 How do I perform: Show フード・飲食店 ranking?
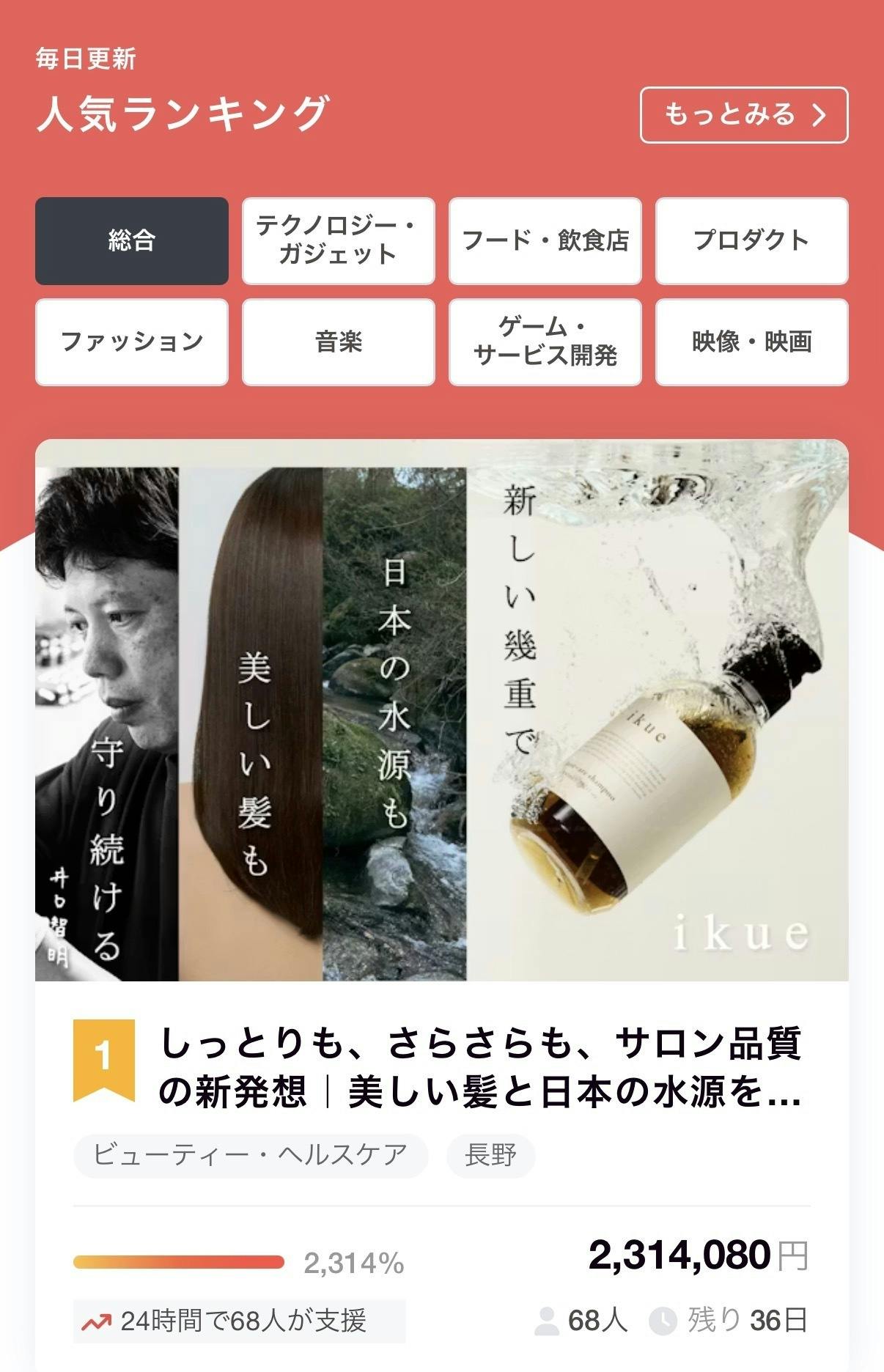coord(545,240)
